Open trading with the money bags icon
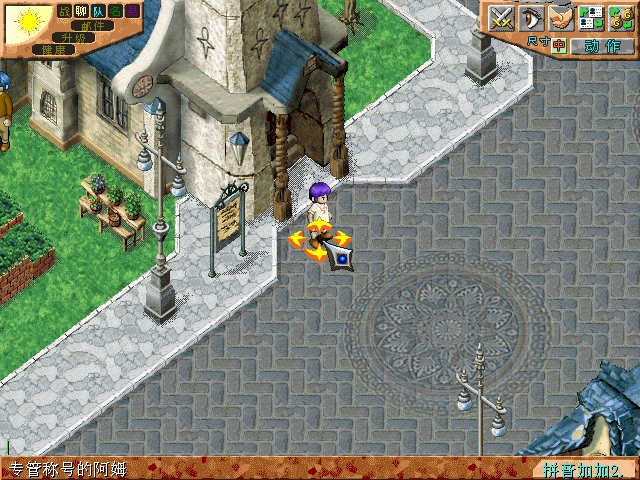The height and width of the screenshot is (480, 640). click(x=621, y=18)
